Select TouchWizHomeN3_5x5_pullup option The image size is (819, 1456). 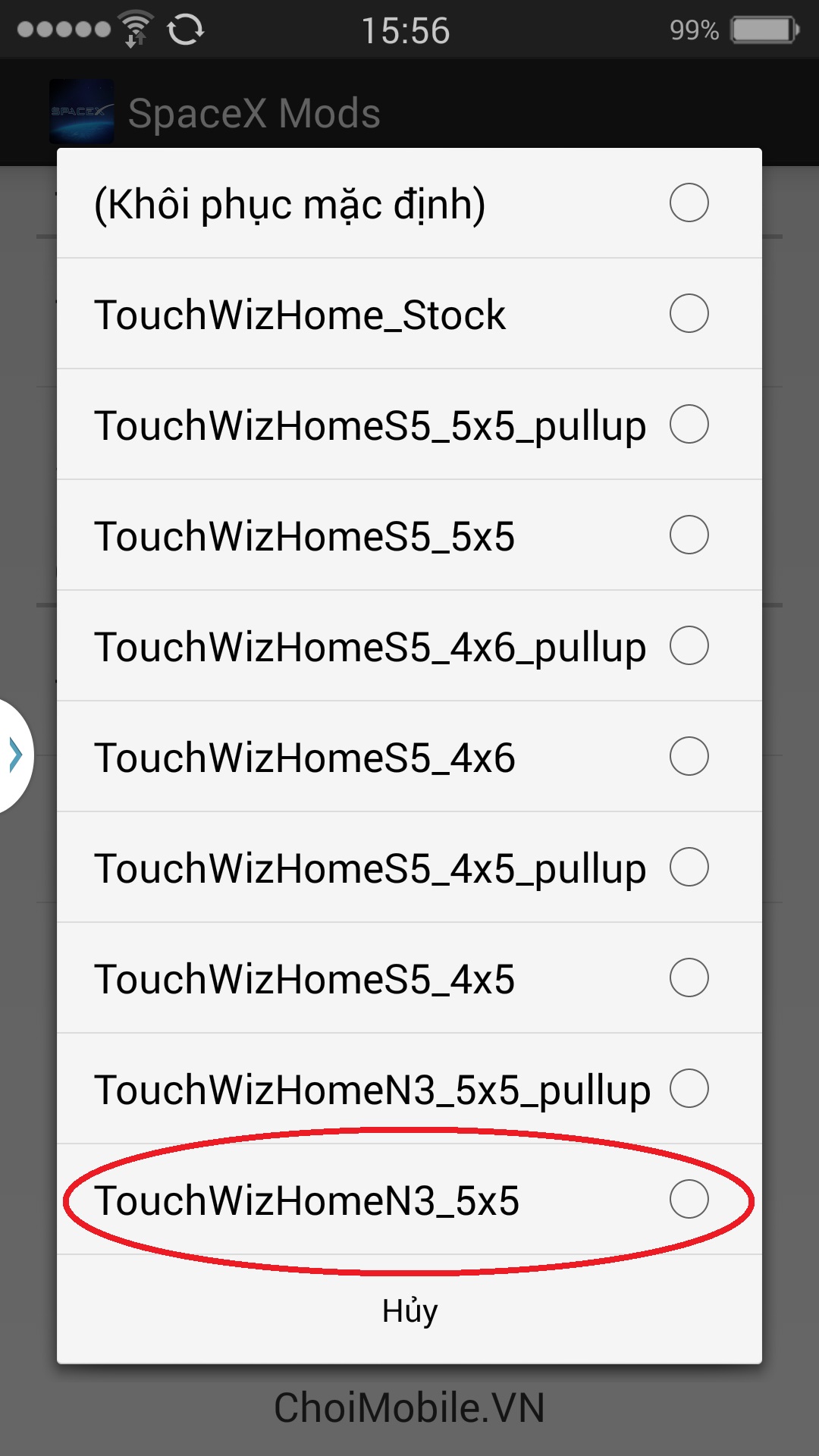click(409, 1089)
